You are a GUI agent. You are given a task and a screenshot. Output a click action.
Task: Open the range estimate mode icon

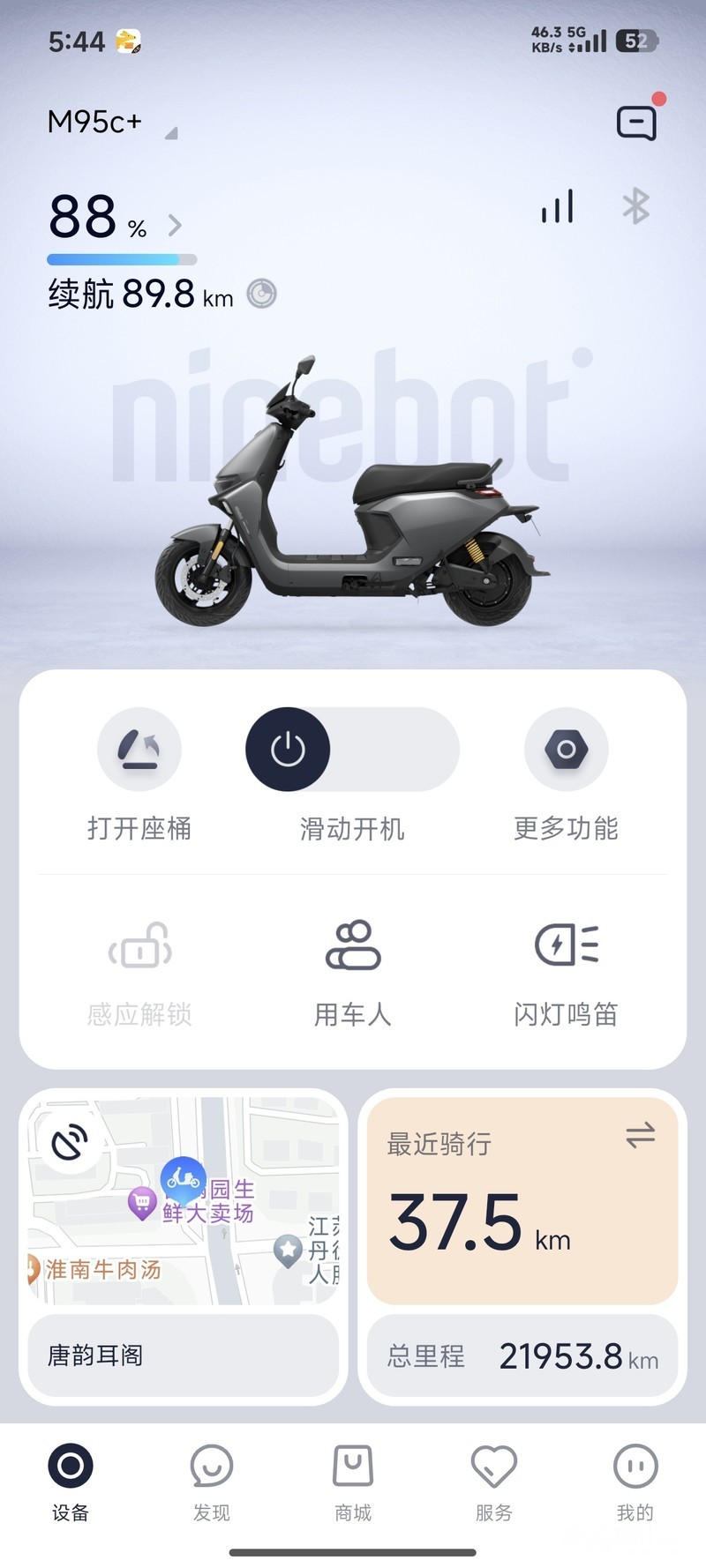261,294
